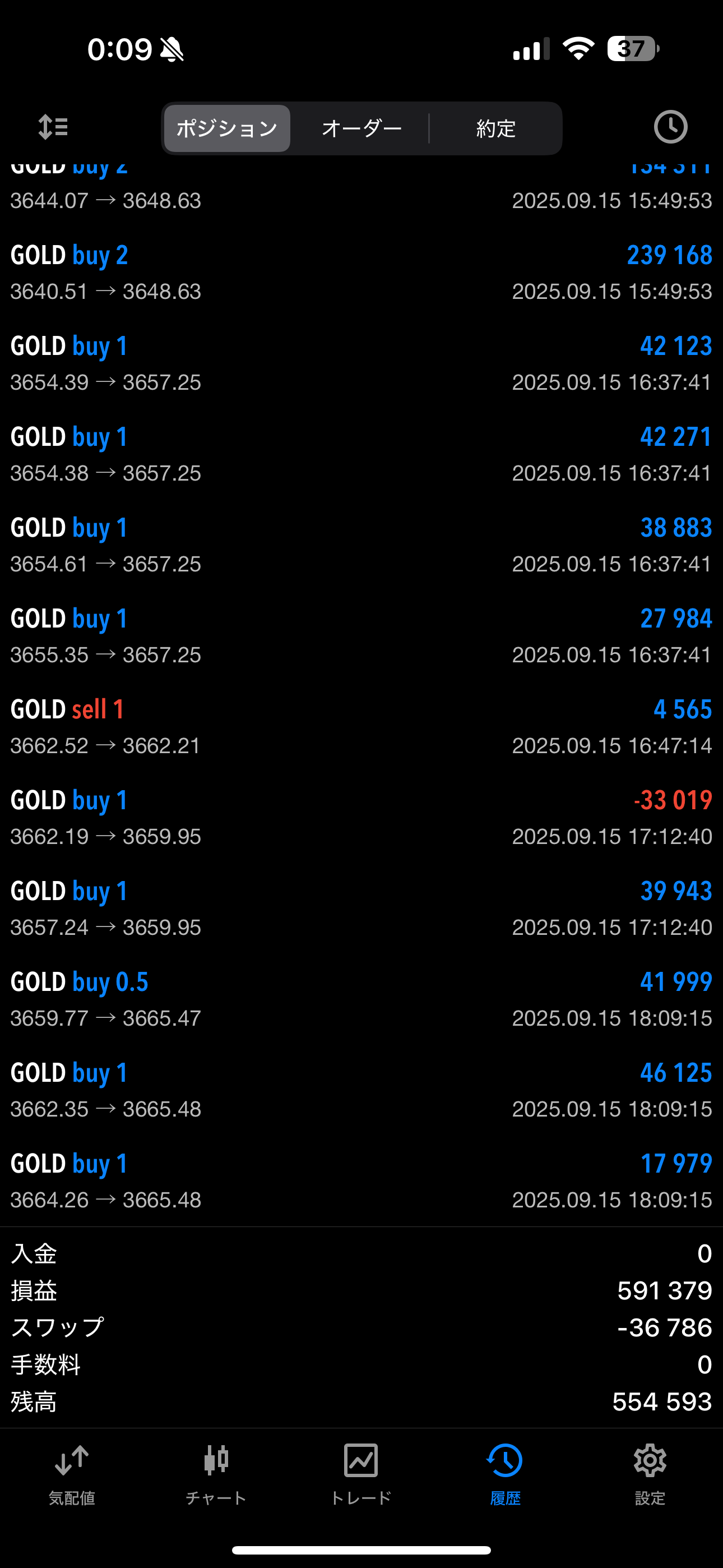Screen dimensions: 723x1568
Task: Switch to the 約定 segment
Action: pos(495,128)
